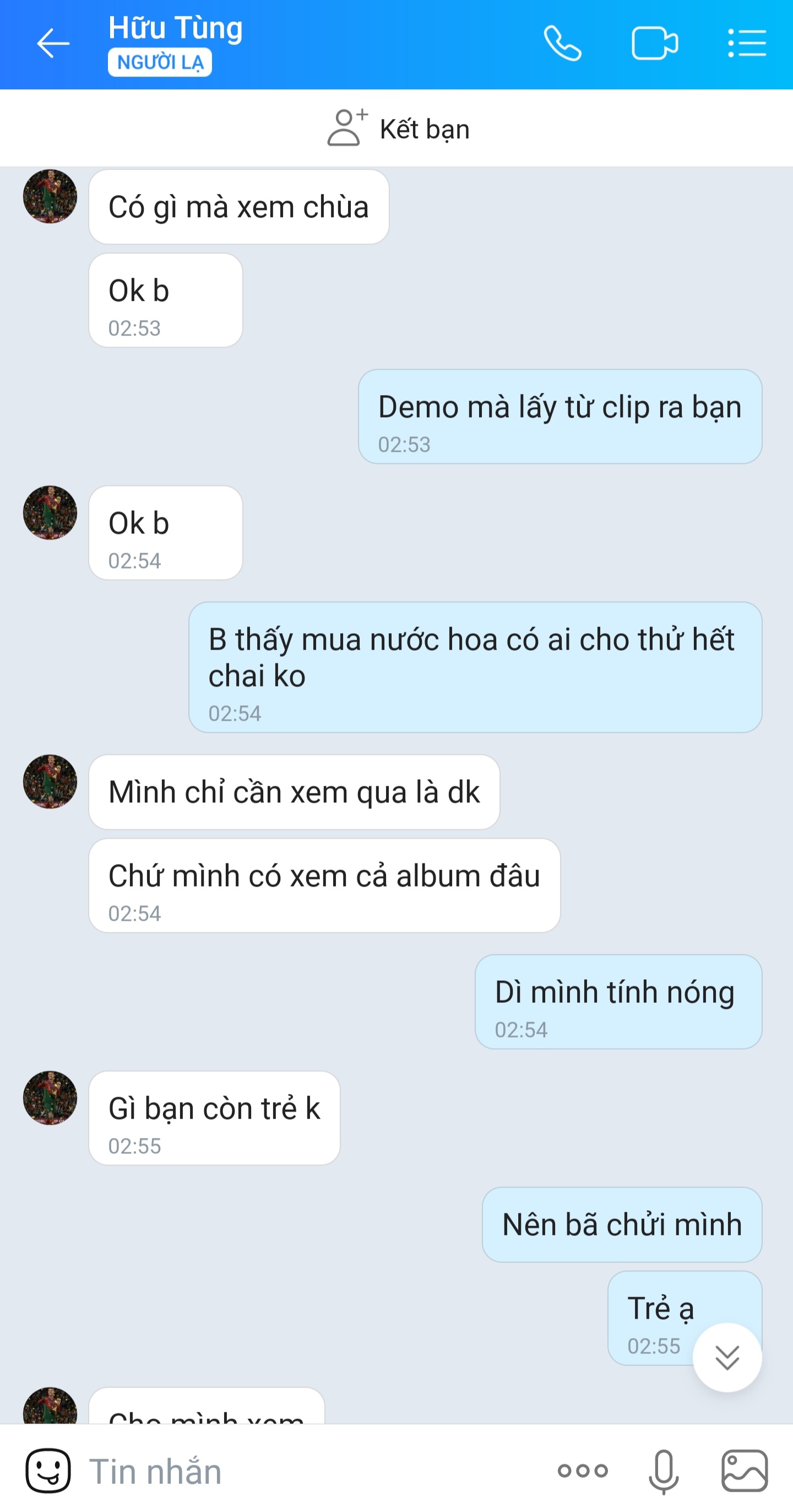The image size is (793, 1512).
Task: Jump to latest messages with the double-chevron button
Action: point(727,1357)
